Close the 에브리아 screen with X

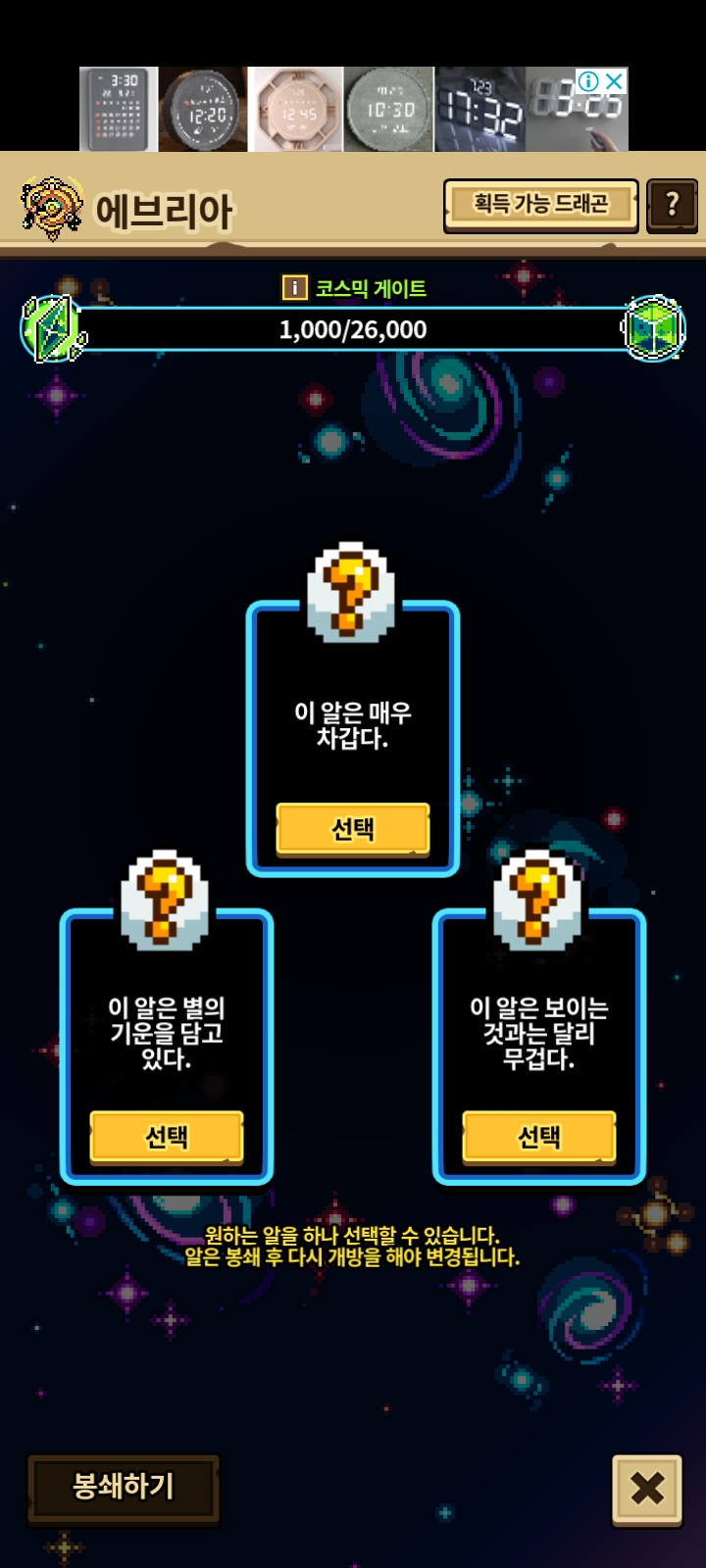click(646, 1489)
